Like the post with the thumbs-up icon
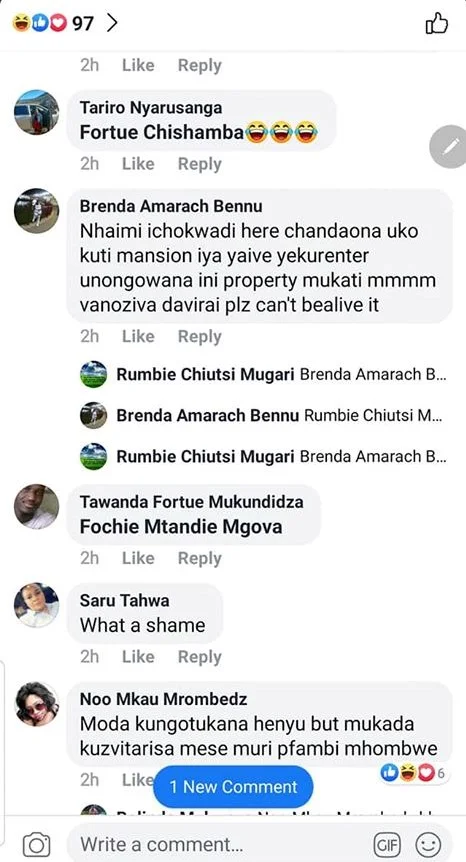The image size is (466, 862). 437,24
